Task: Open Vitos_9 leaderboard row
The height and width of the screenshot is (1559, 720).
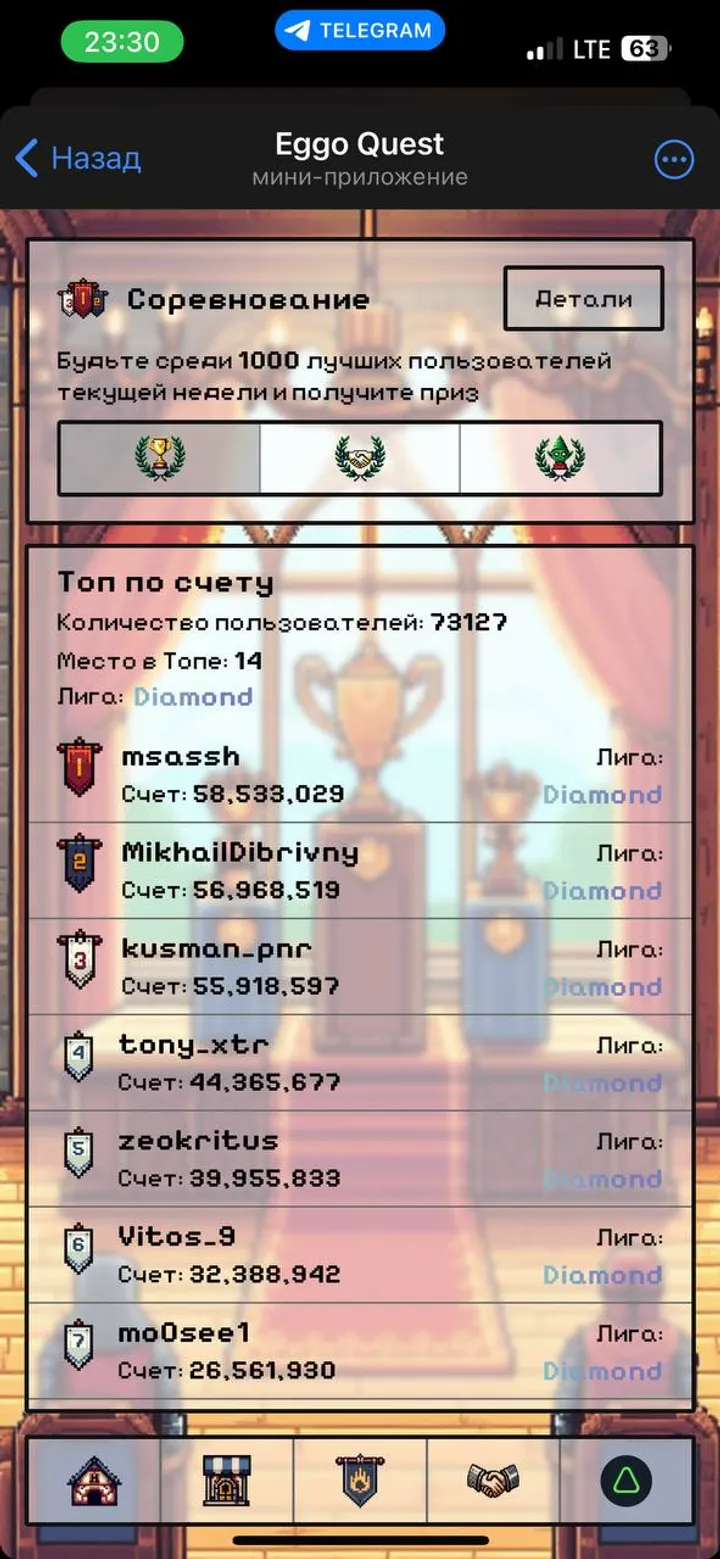Action: click(x=360, y=1255)
